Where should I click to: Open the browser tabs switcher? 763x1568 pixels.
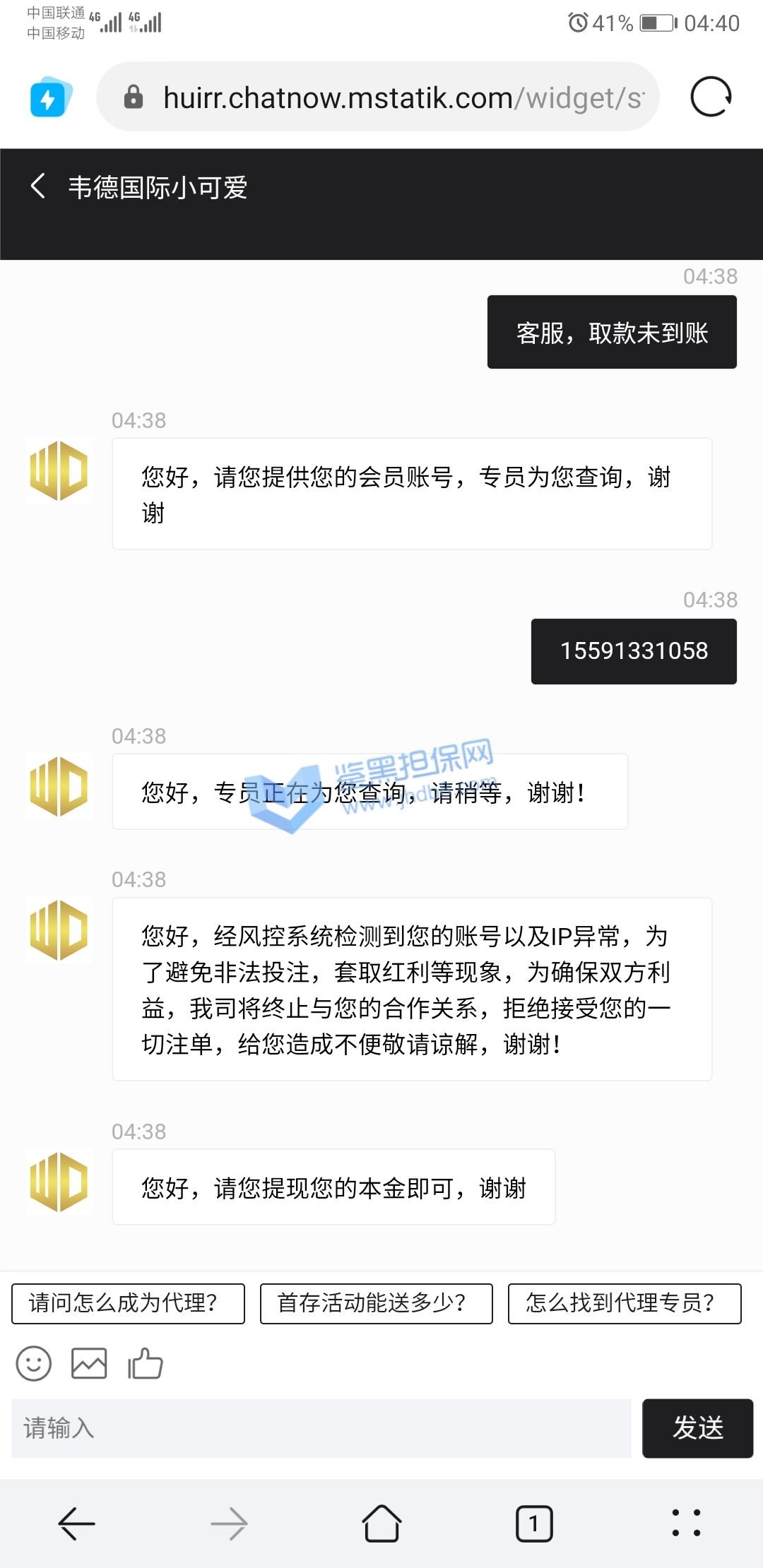(534, 1524)
